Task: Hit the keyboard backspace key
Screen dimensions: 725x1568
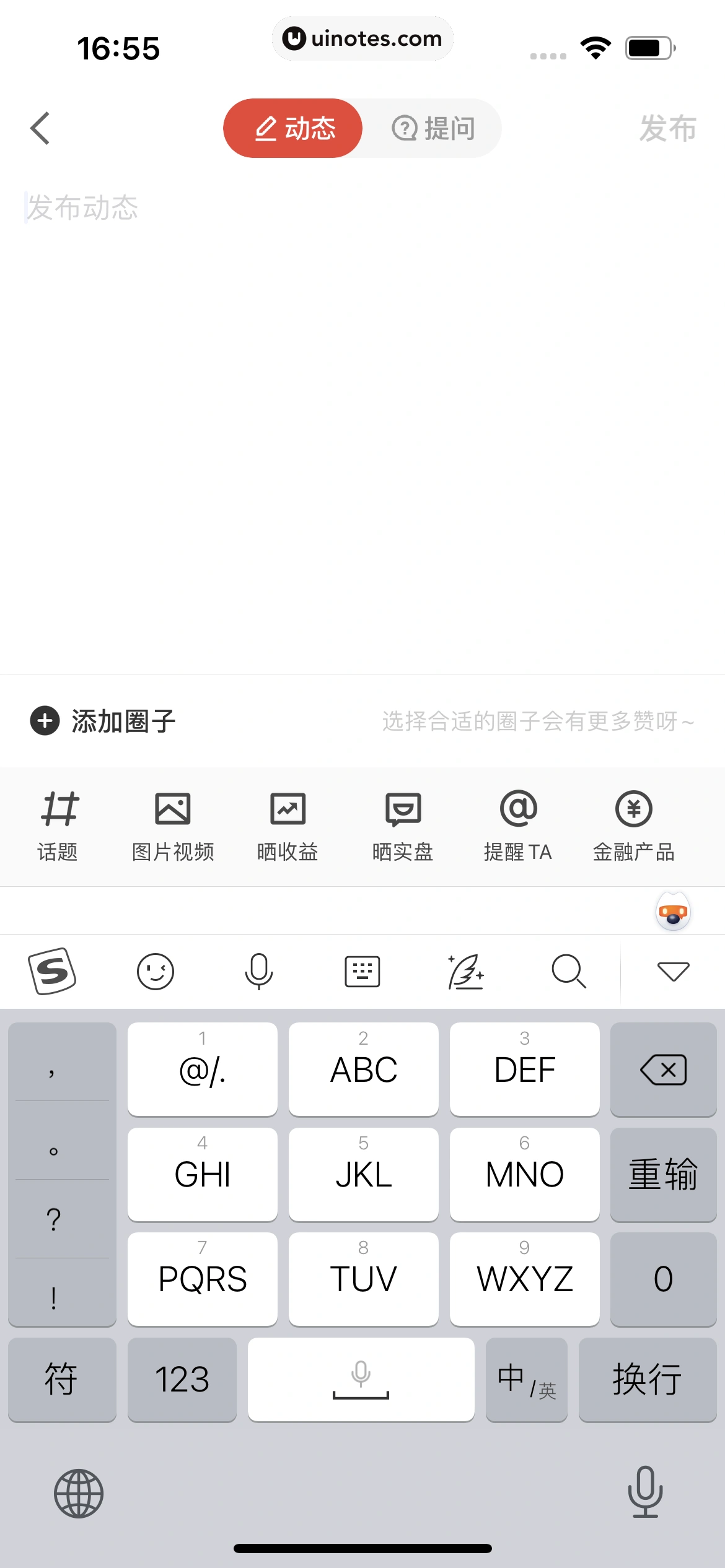Action: coord(663,1069)
